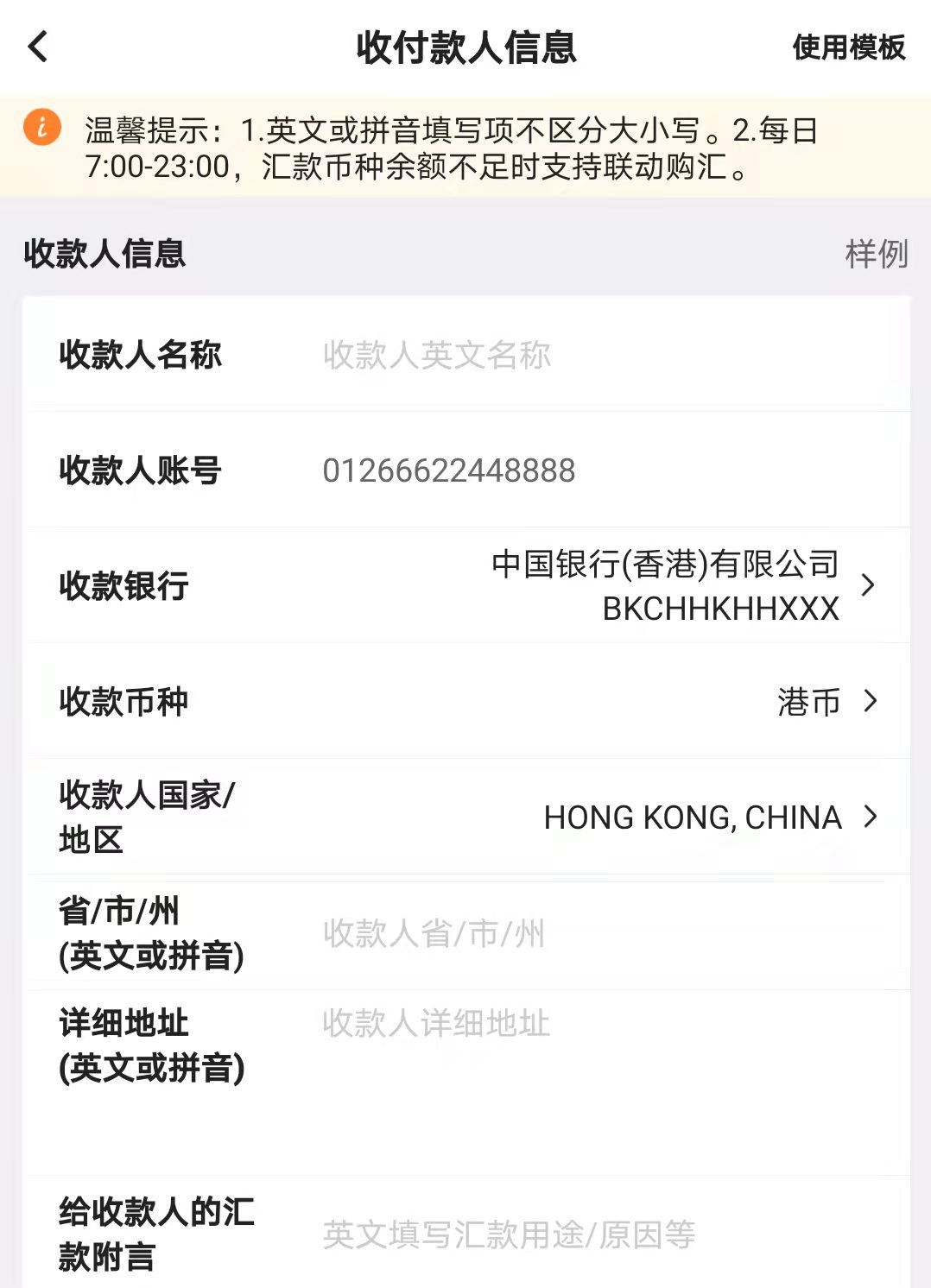Click HONG KONG, CHINA region value
The height and width of the screenshot is (1288, 931).
click(x=689, y=818)
